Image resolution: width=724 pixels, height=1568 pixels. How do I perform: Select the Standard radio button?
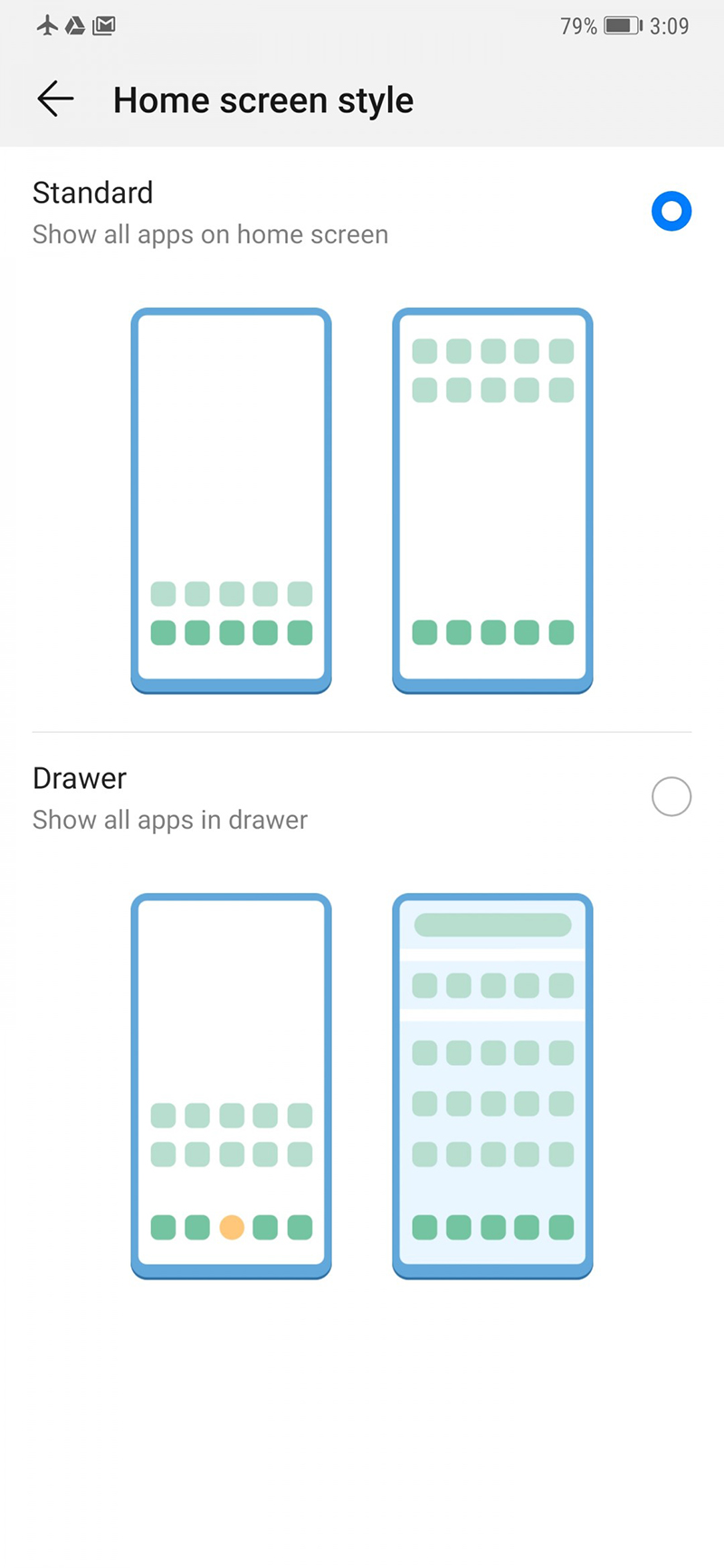coord(671,212)
